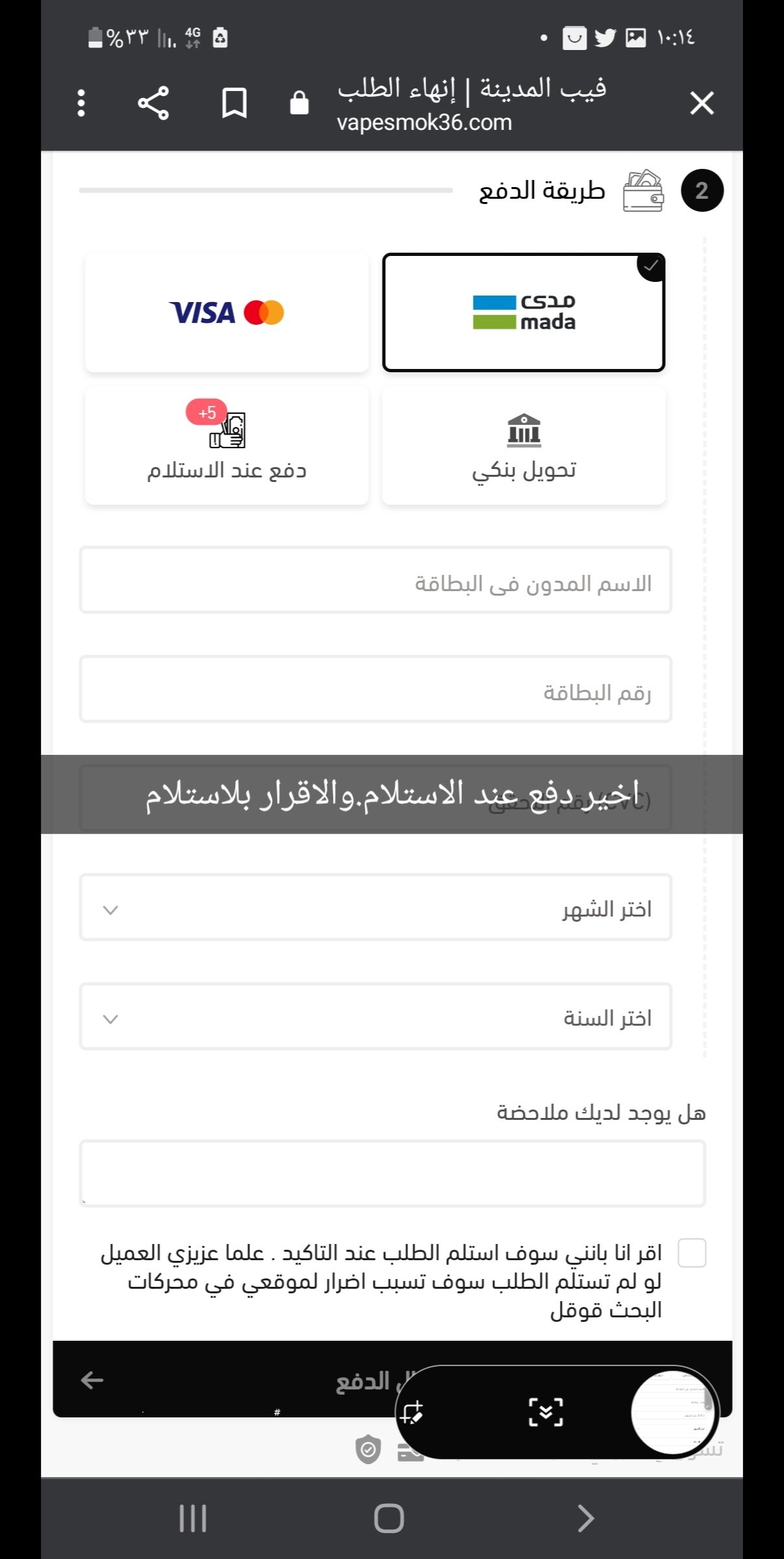Tap the order notes text box
This screenshot has height=1559, width=784.
pos(392,1174)
